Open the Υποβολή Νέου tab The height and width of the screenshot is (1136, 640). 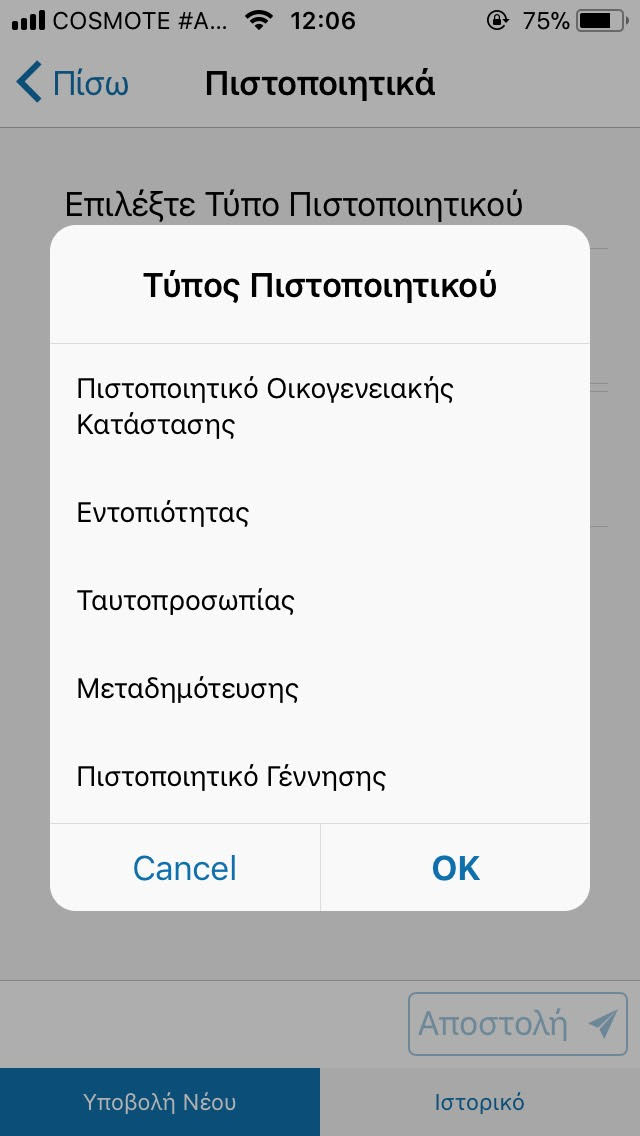[160, 1102]
